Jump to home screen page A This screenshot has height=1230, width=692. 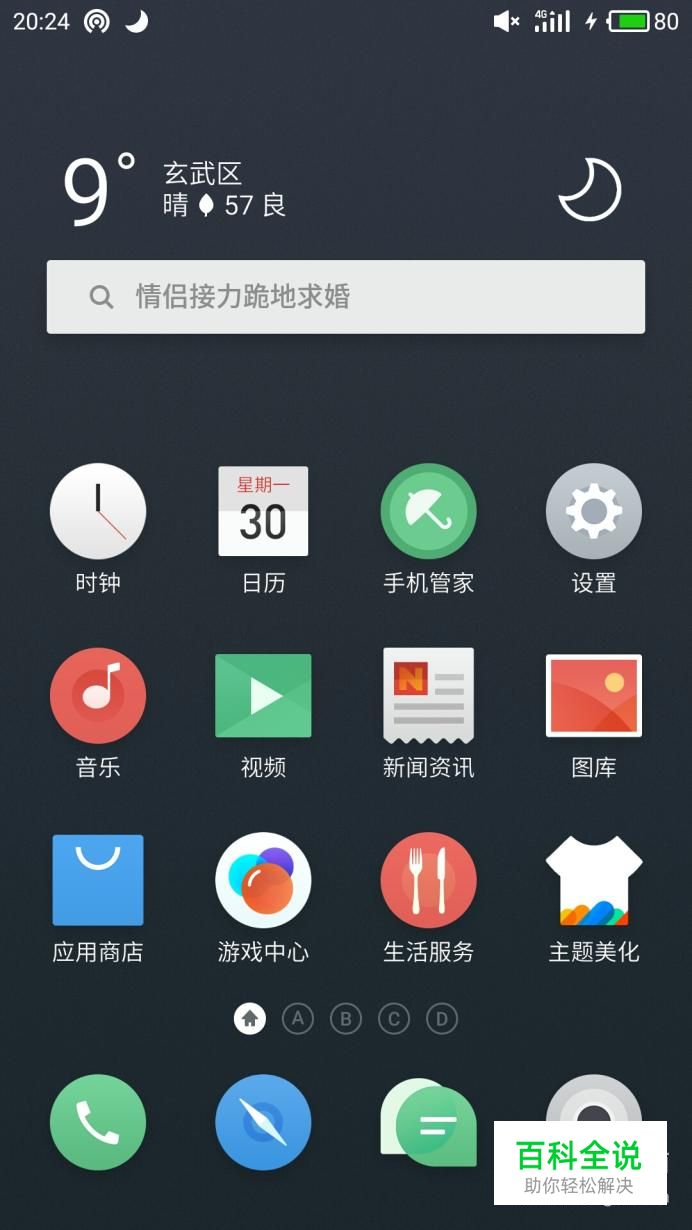[298, 1019]
